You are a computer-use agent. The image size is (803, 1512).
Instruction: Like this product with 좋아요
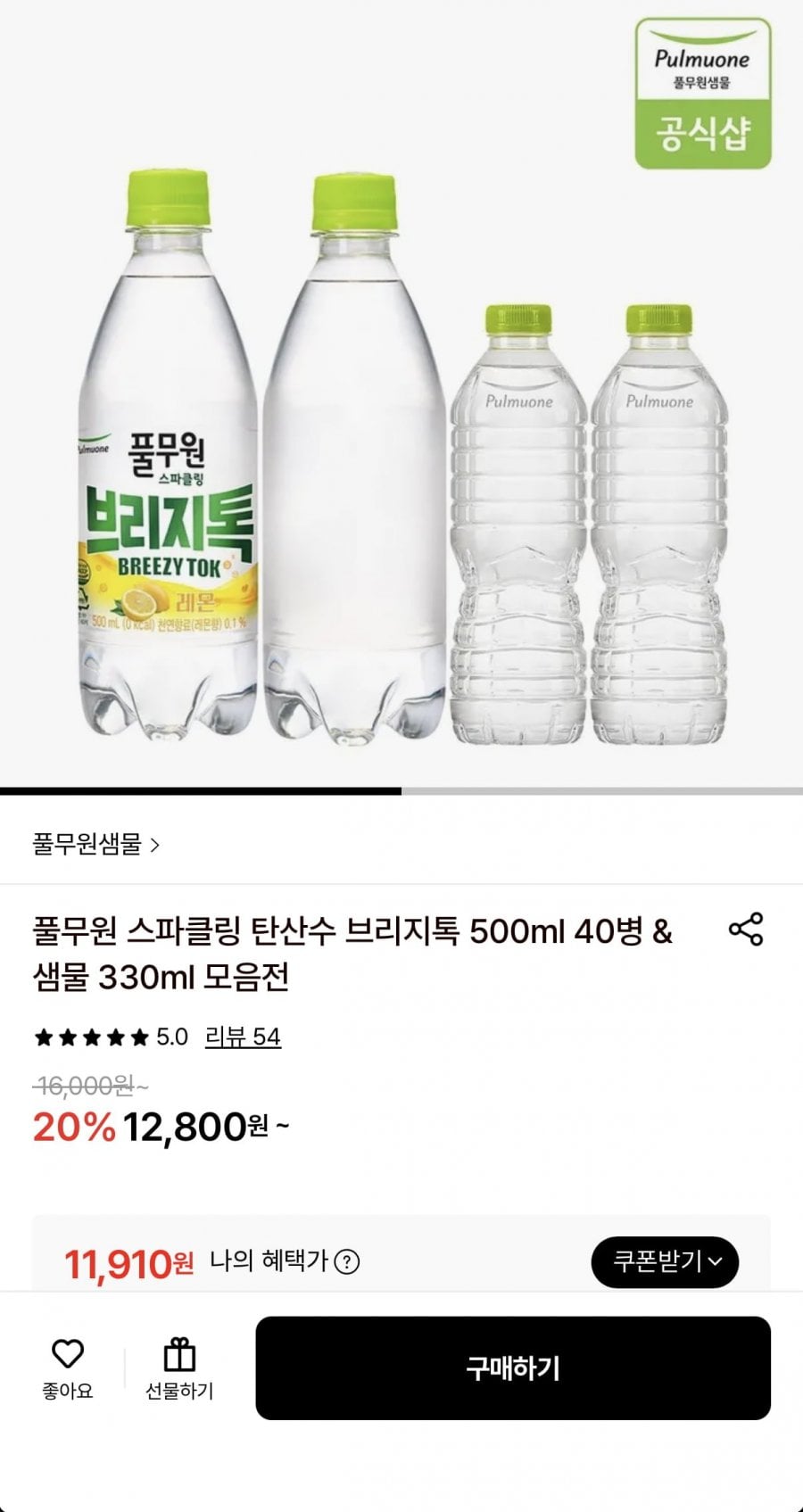68,1367
